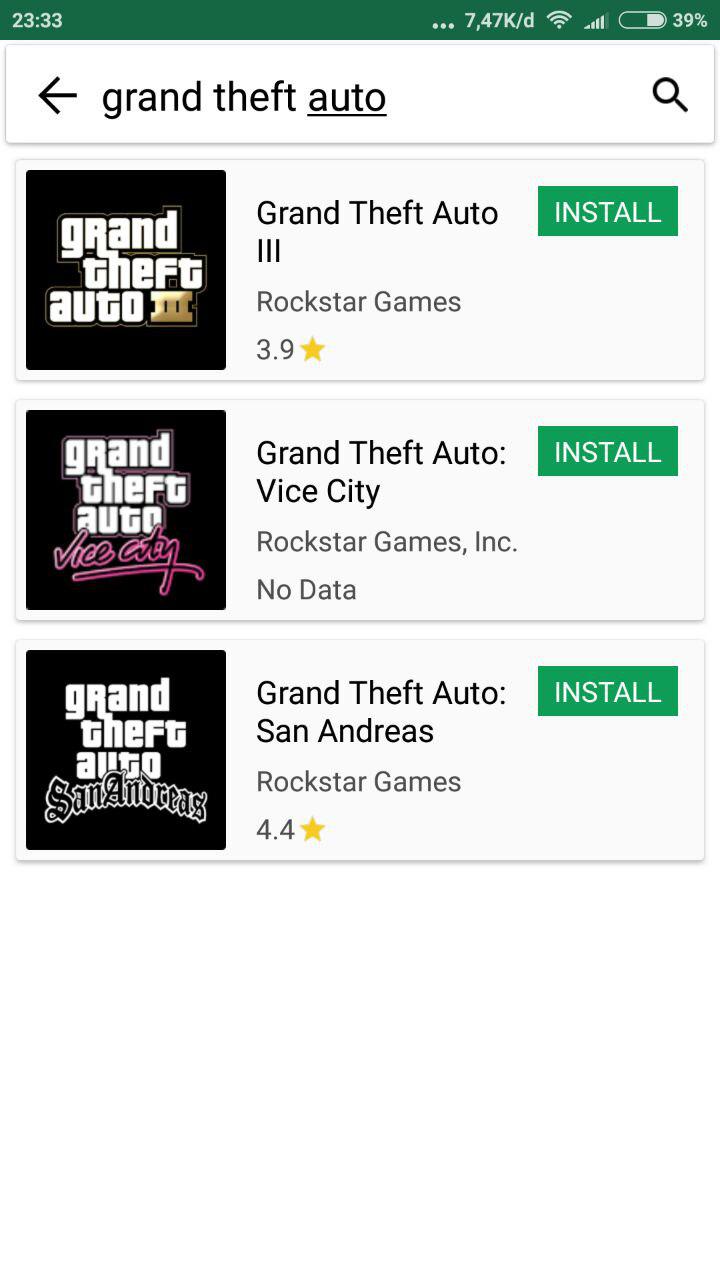View Grand Theft Auto: Vice City details
720x1280 pixels.
(x=381, y=472)
